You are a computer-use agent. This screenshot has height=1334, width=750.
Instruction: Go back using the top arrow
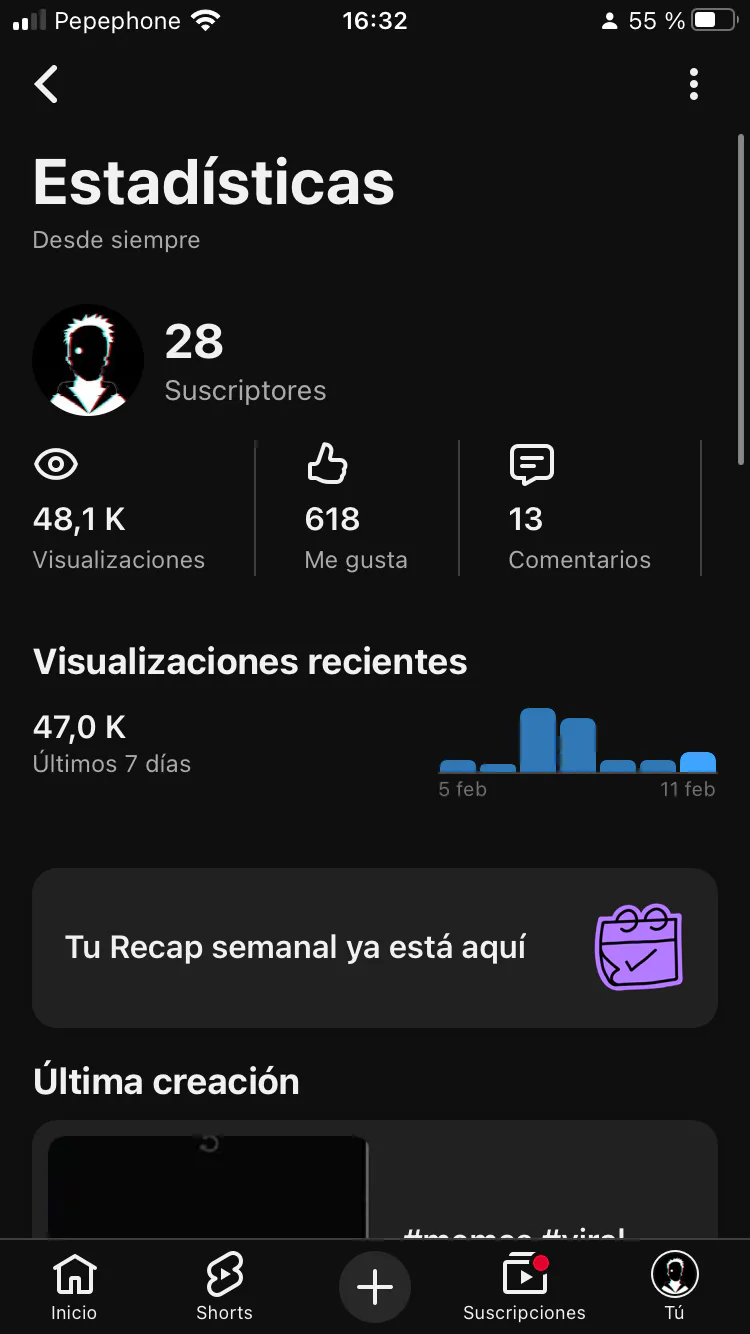tap(47, 85)
